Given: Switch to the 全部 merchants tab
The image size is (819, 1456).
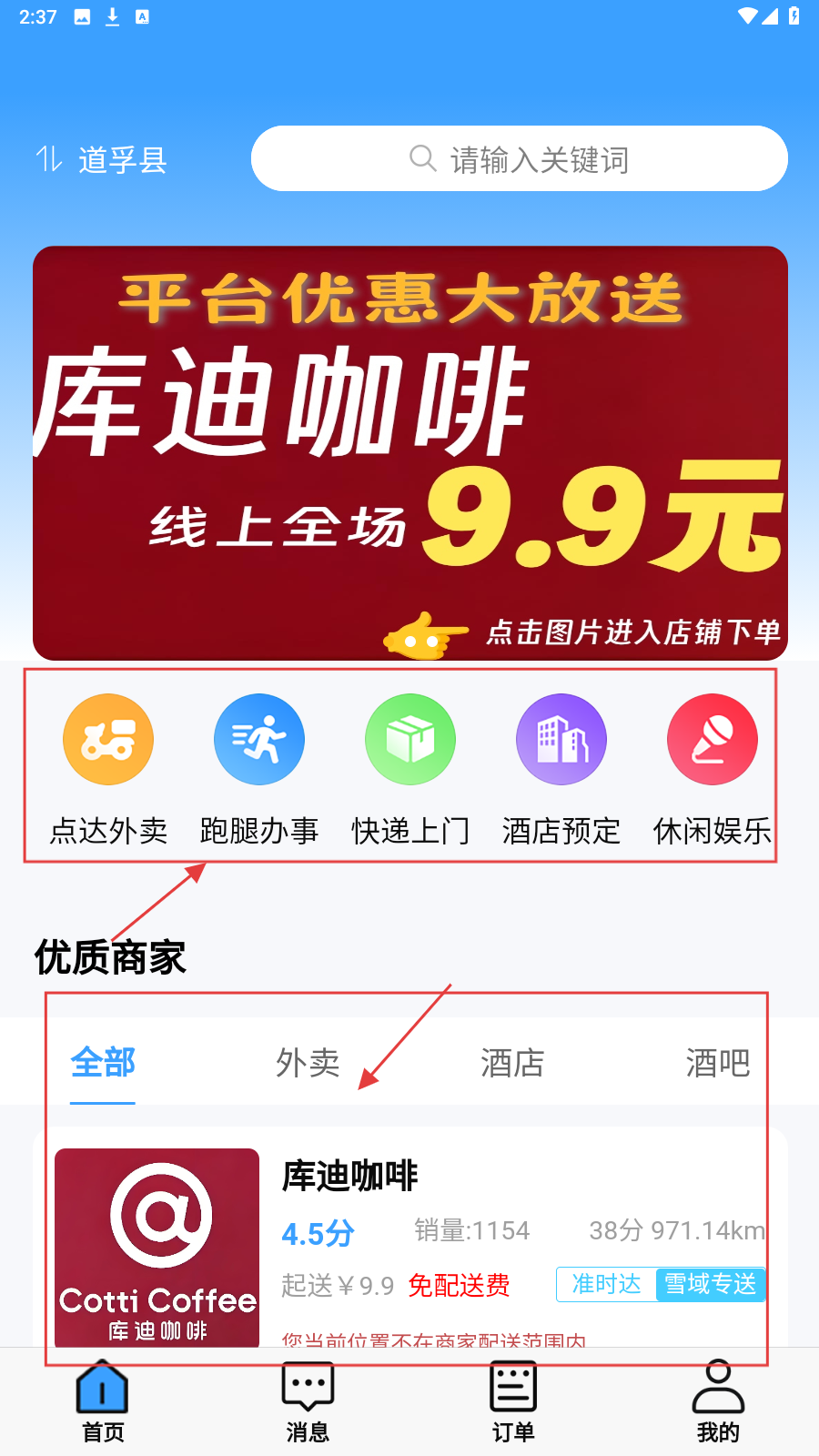Looking at the screenshot, I should 103,1062.
